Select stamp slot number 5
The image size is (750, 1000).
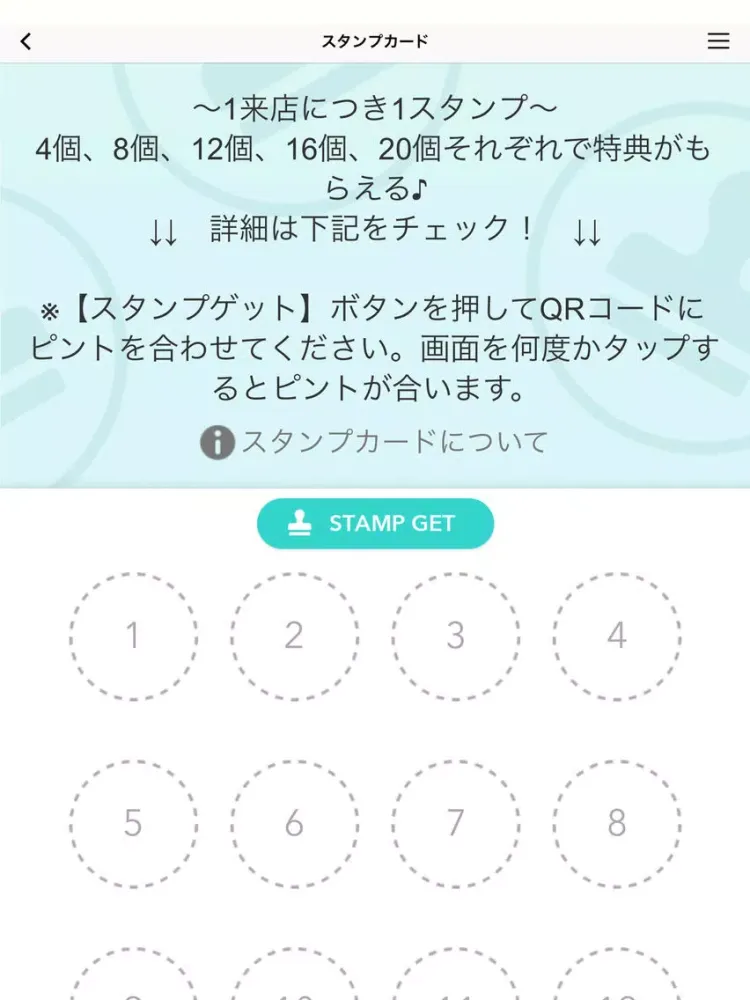133,823
